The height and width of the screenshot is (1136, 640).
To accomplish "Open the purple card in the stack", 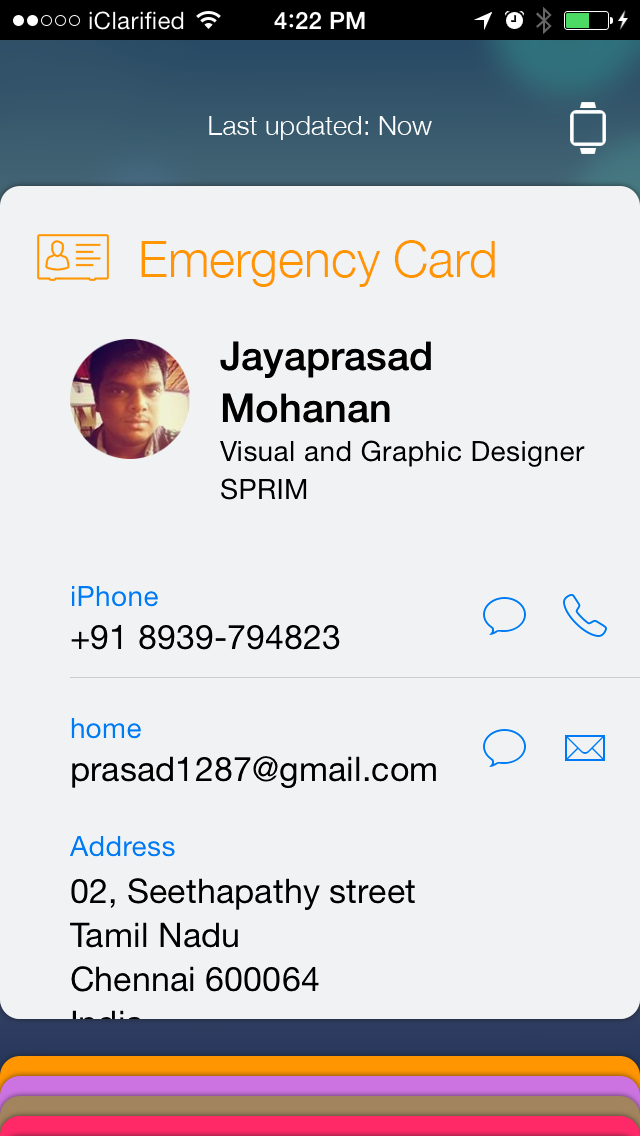I will (x=320, y=1084).
